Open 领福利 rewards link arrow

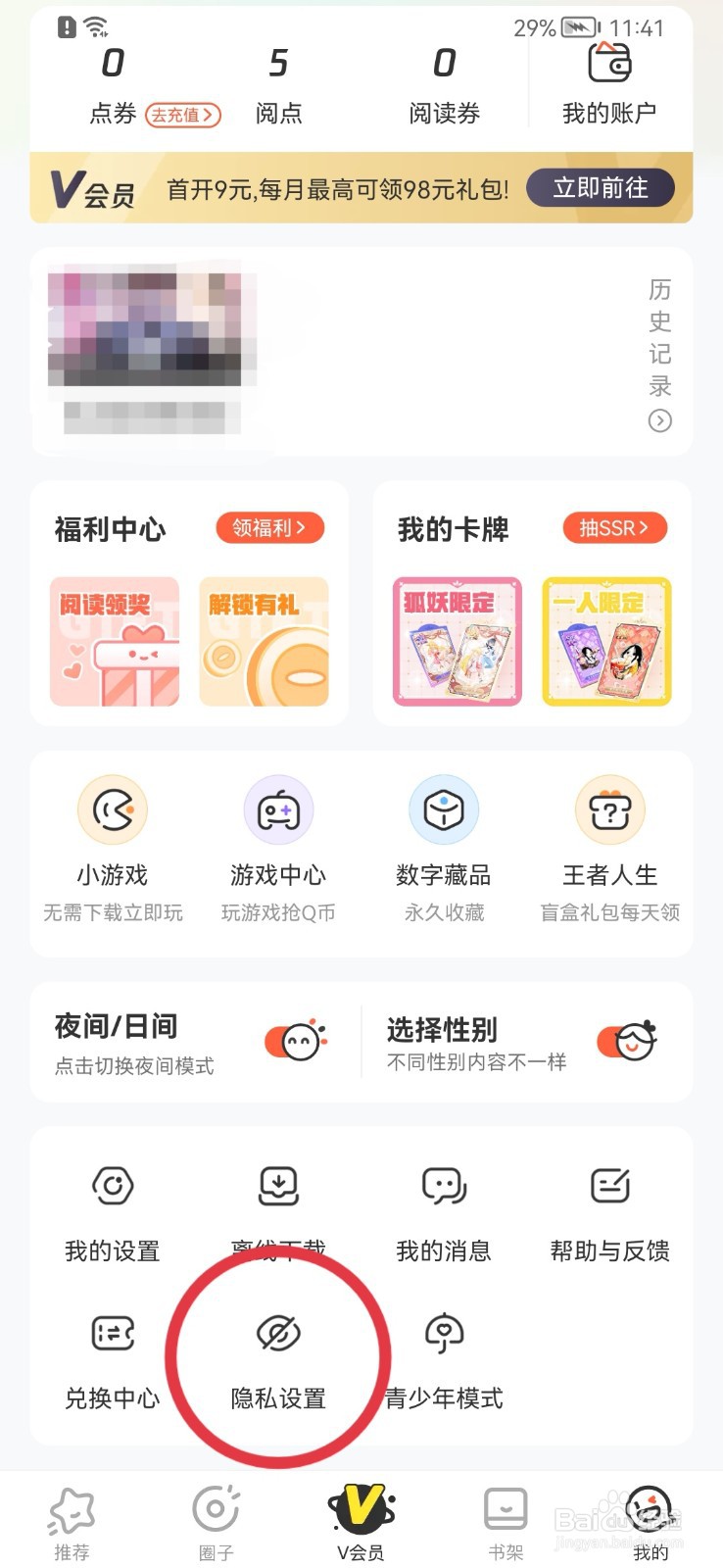[268, 528]
